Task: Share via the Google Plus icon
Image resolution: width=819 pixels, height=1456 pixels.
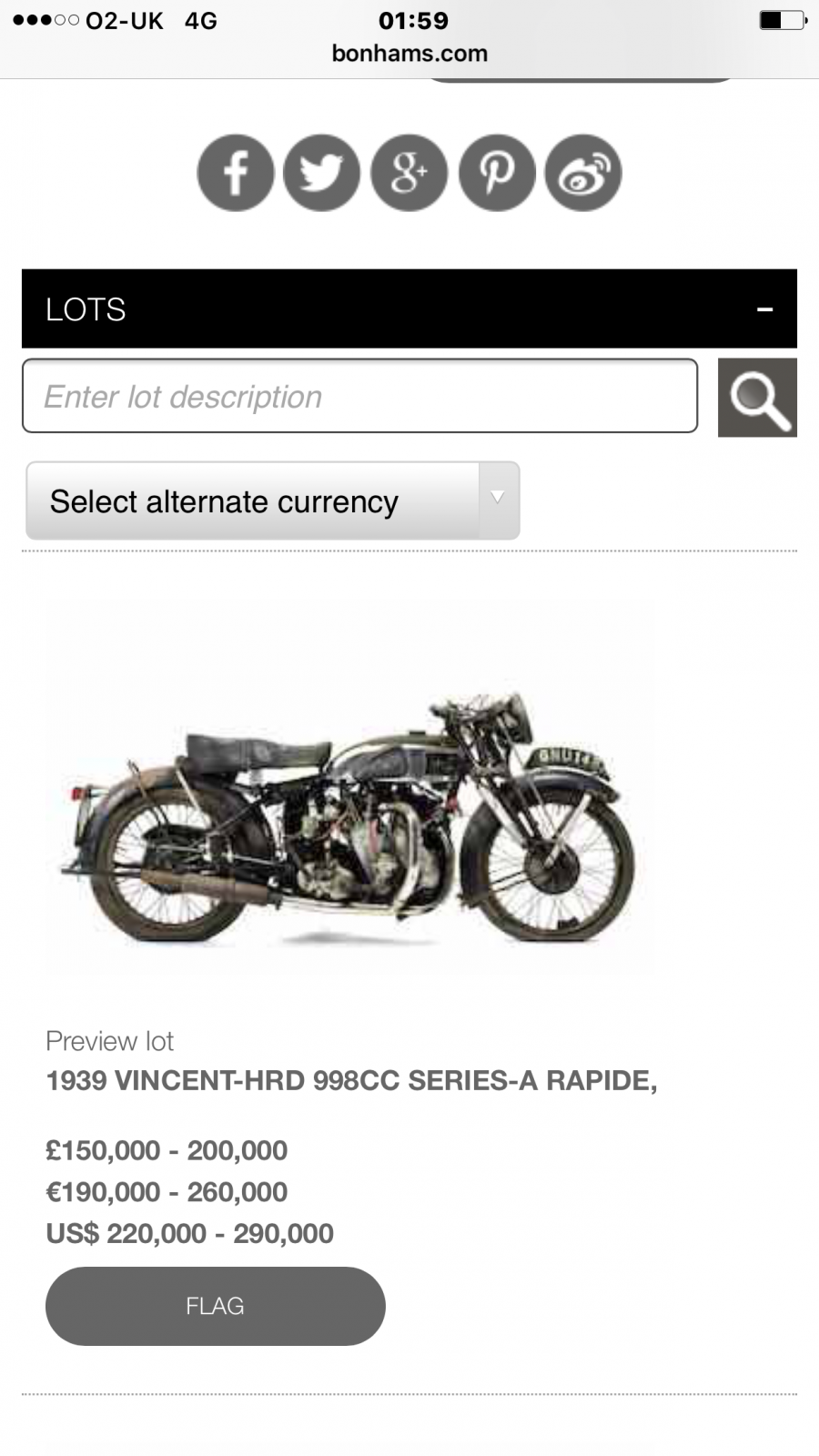Action: [x=409, y=173]
